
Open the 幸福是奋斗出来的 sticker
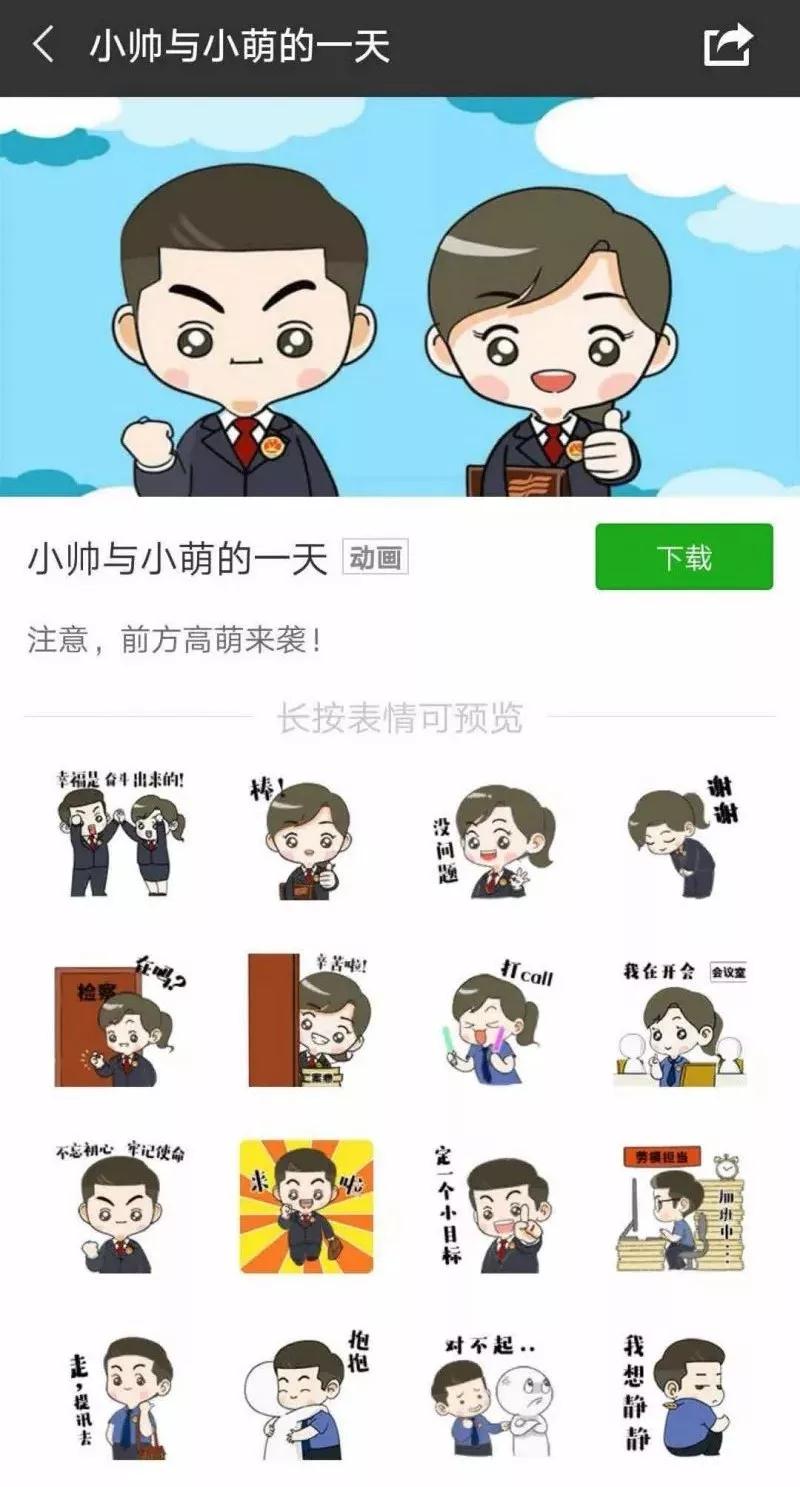click(x=120, y=833)
